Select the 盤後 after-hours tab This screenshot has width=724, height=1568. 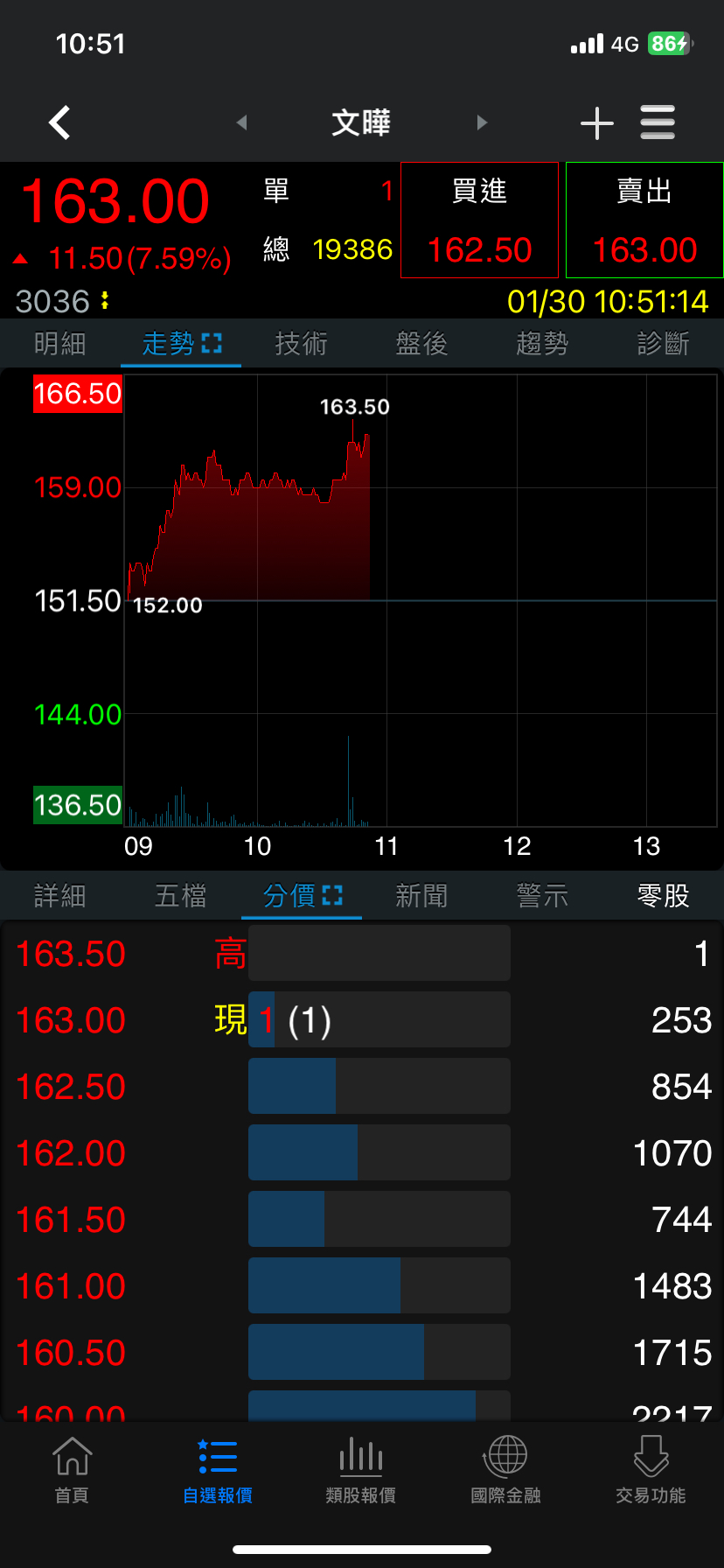coord(421,344)
